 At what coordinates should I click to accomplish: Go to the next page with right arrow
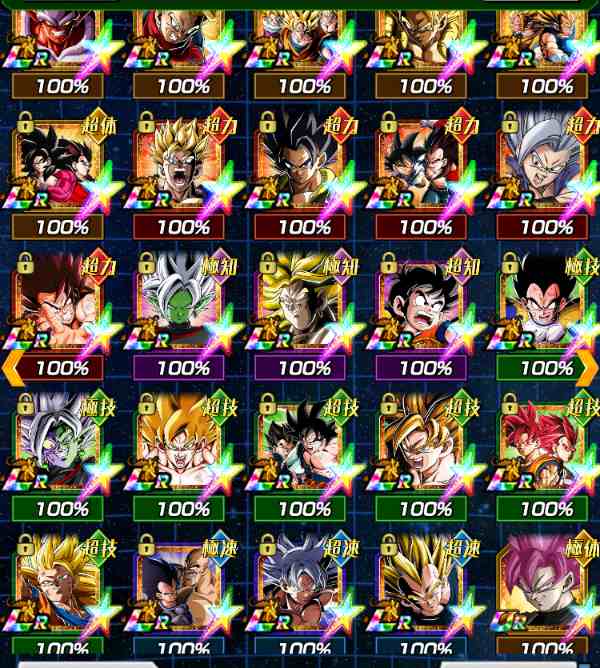click(586, 367)
